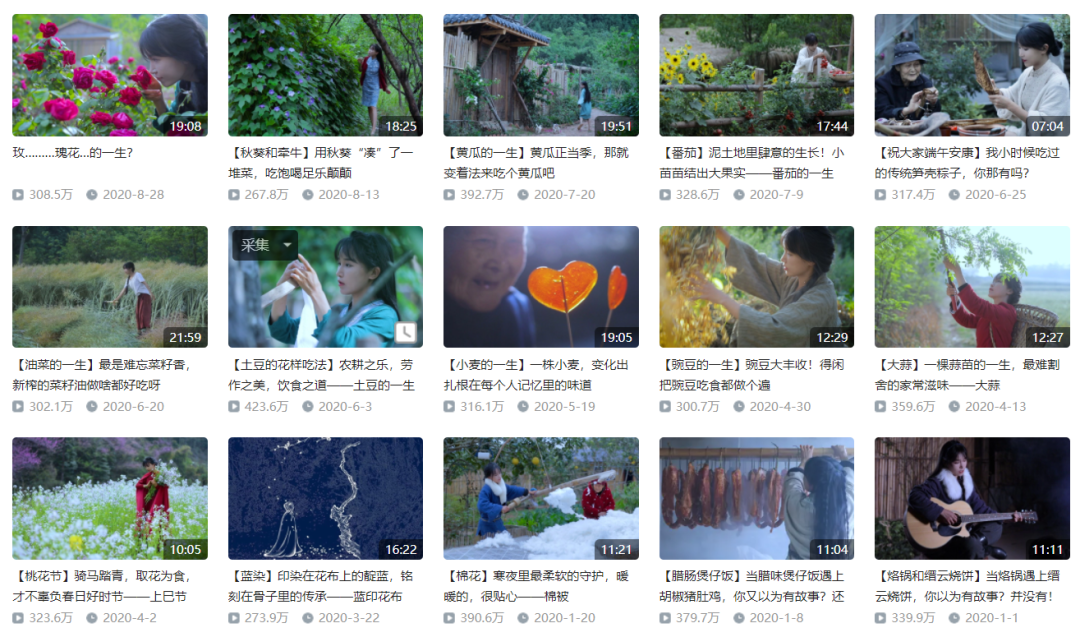1080x637 pixels.
Task: Open the 腊肠煲仔饭 video
Action: point(756,497)
